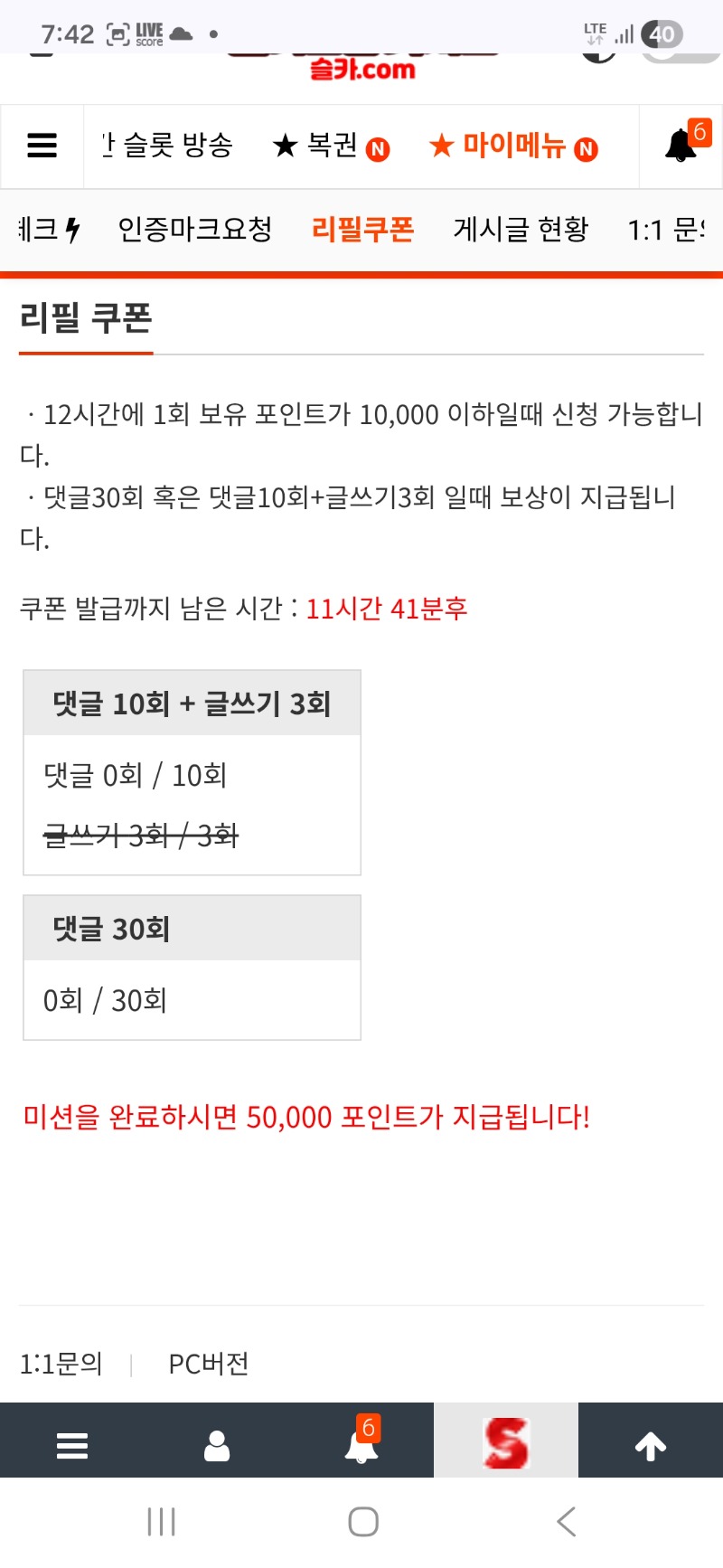This screenshot has width=723, height=1568.
Task: Tap the 1:1문의 footer link
Action: tap(61, 1364)
